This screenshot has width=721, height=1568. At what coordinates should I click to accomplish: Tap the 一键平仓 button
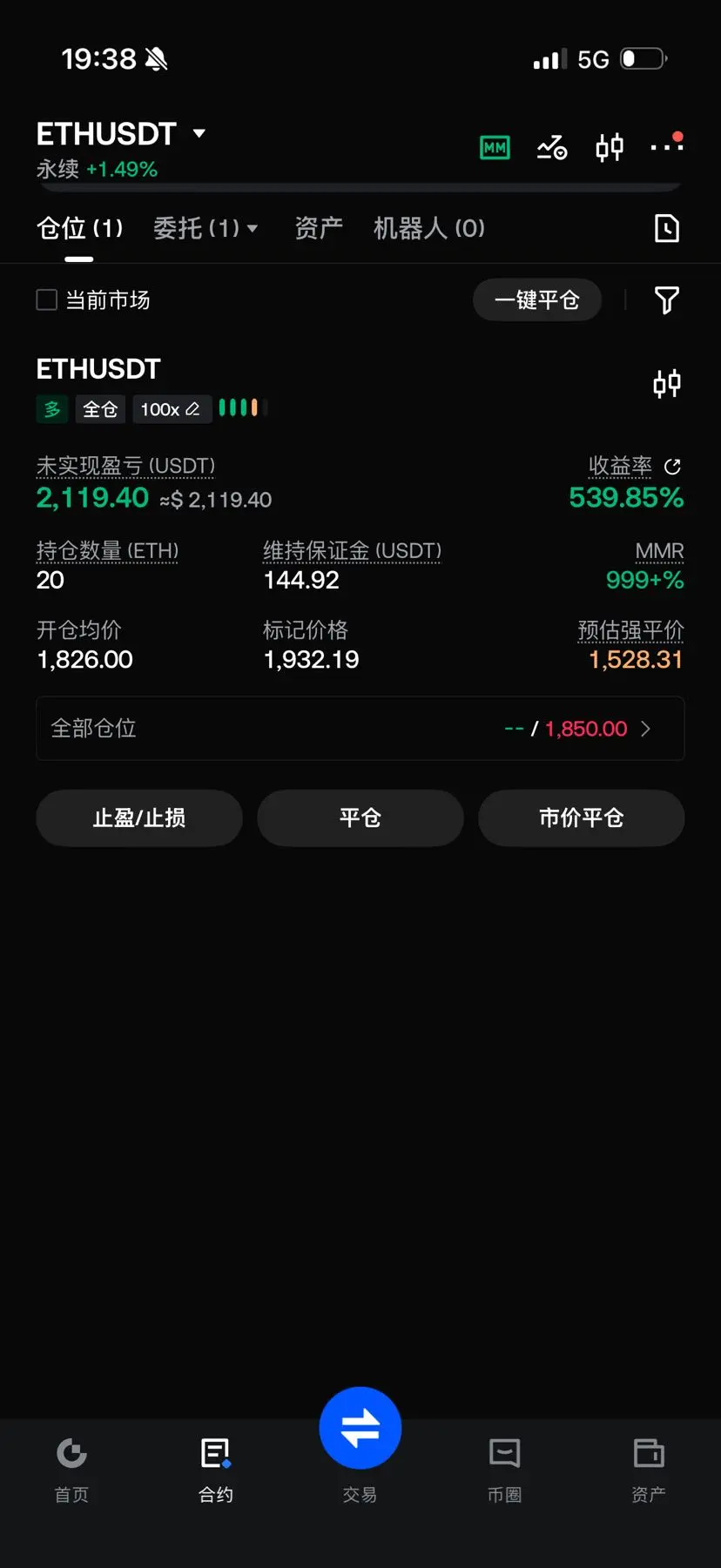tap(537, 300)
